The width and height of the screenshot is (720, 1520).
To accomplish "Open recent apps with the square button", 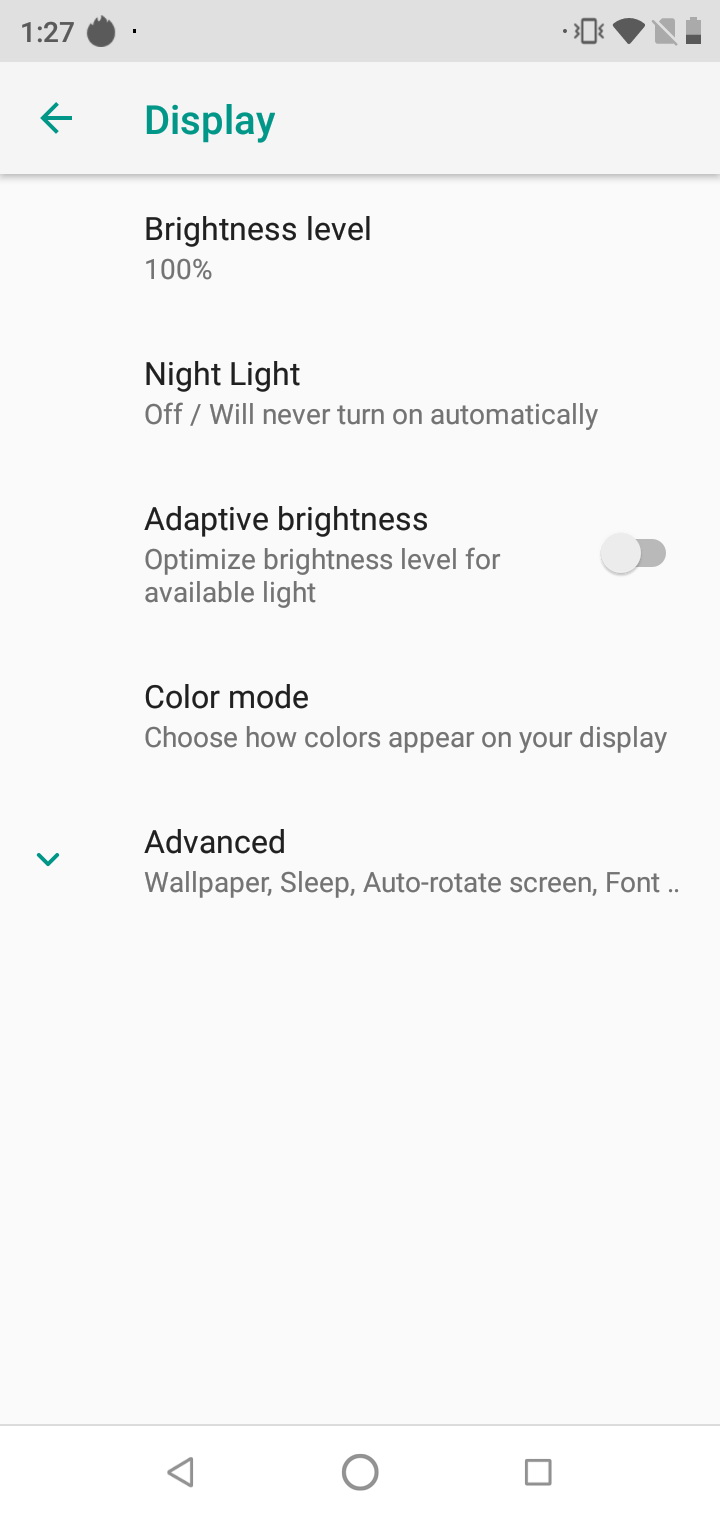I will (538, 1472).
